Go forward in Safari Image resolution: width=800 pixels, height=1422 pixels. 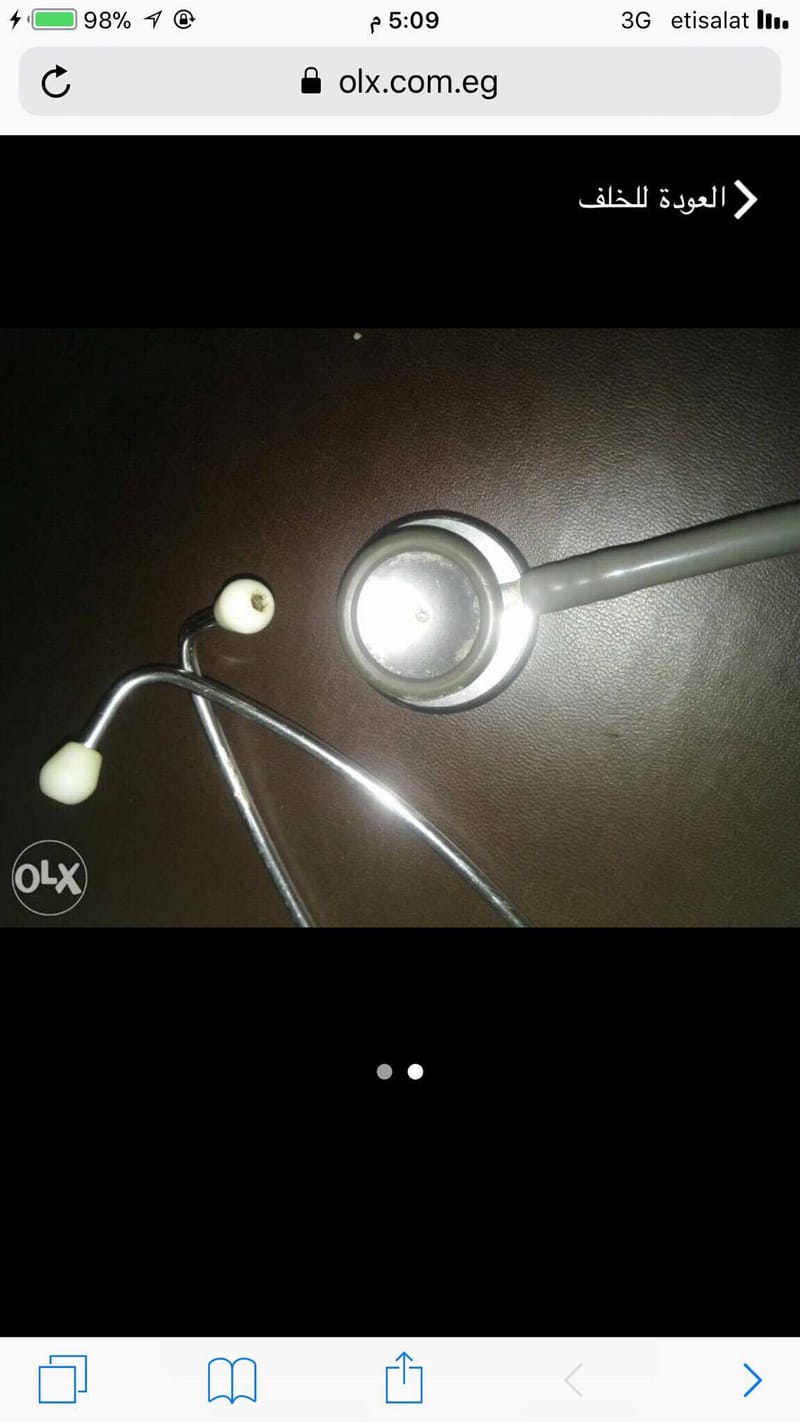click(752, 1380)
